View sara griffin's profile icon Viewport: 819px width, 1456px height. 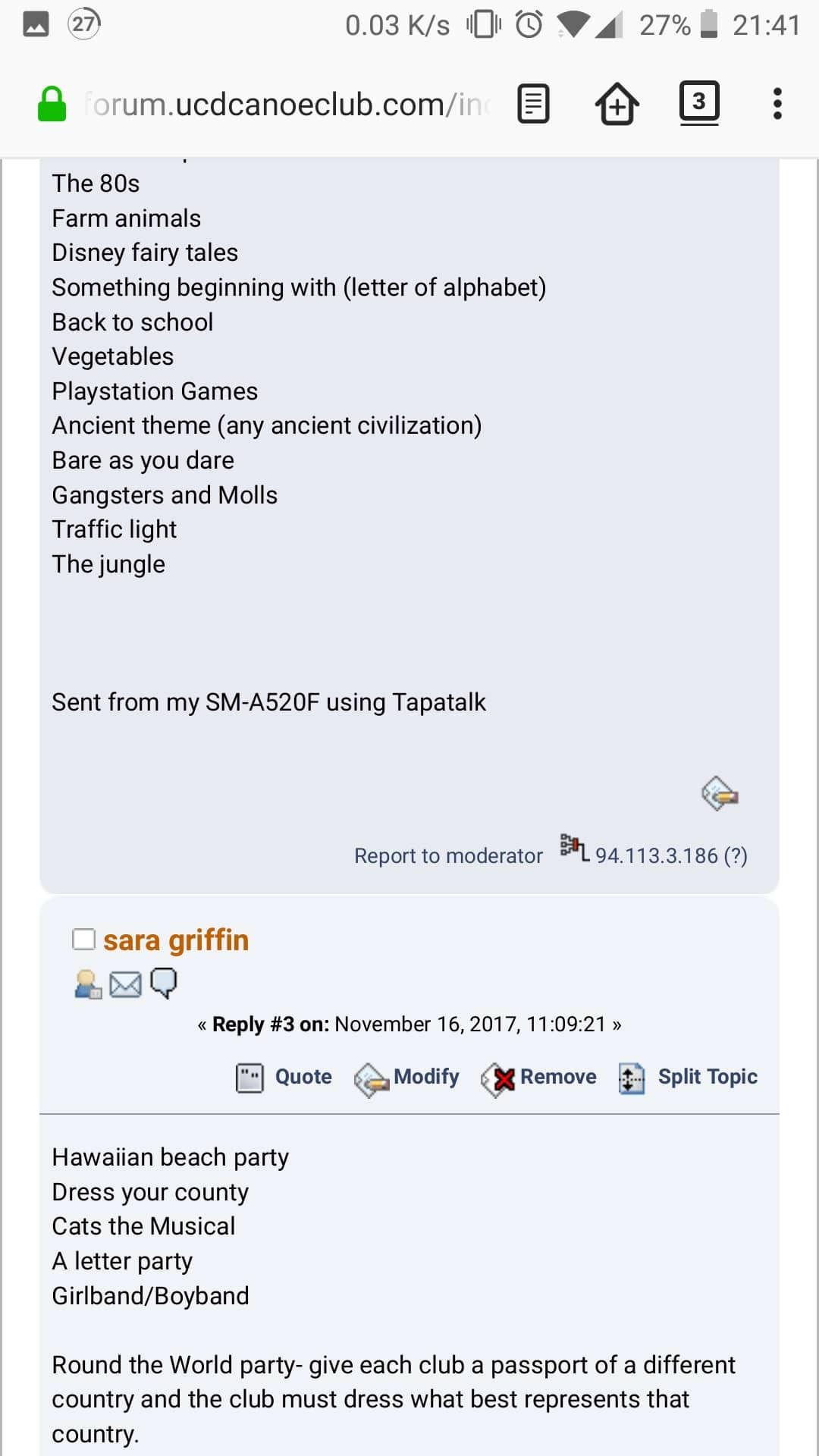click(x=88, y=984)
